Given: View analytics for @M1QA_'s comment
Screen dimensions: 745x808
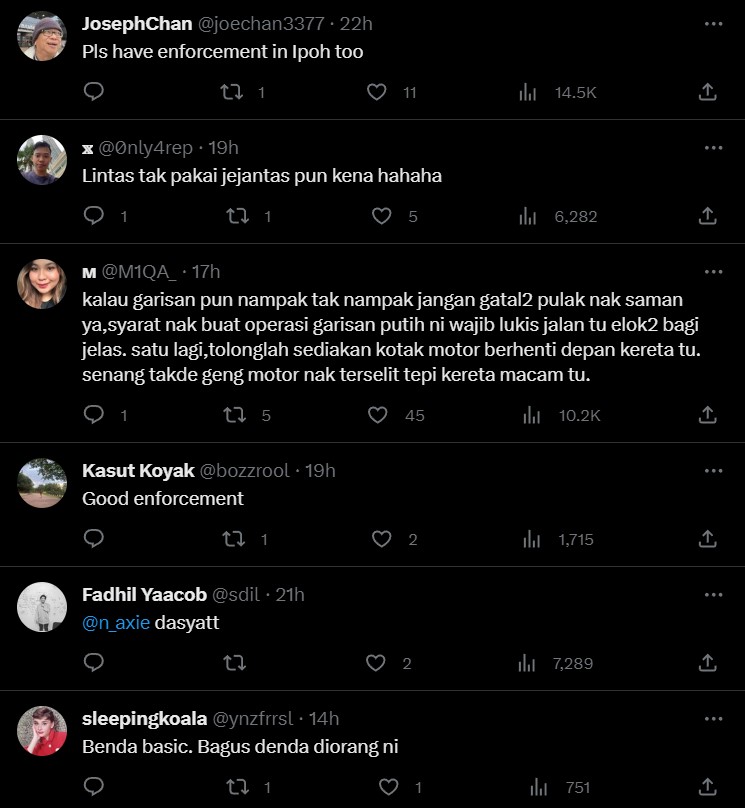Looking at the screenshot, I should click(531, 415).
